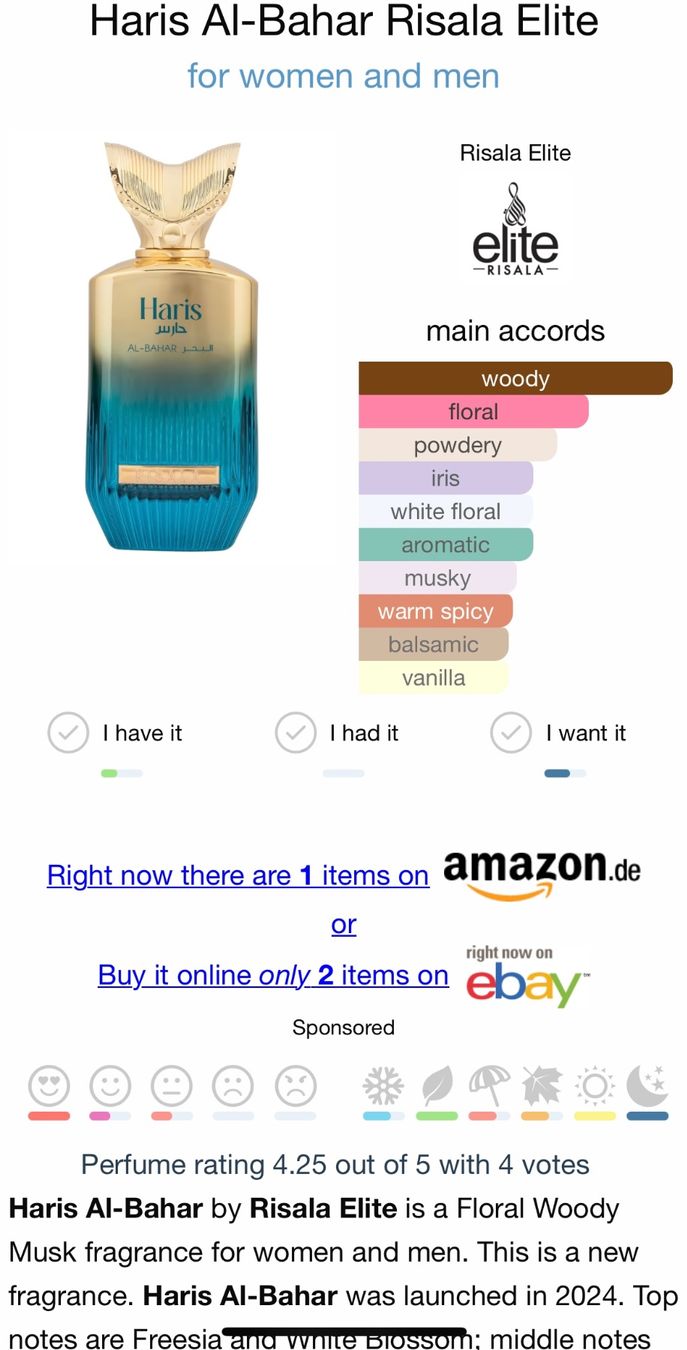
Task: Vote day with the sun icon
Action: coord(594,1085)
